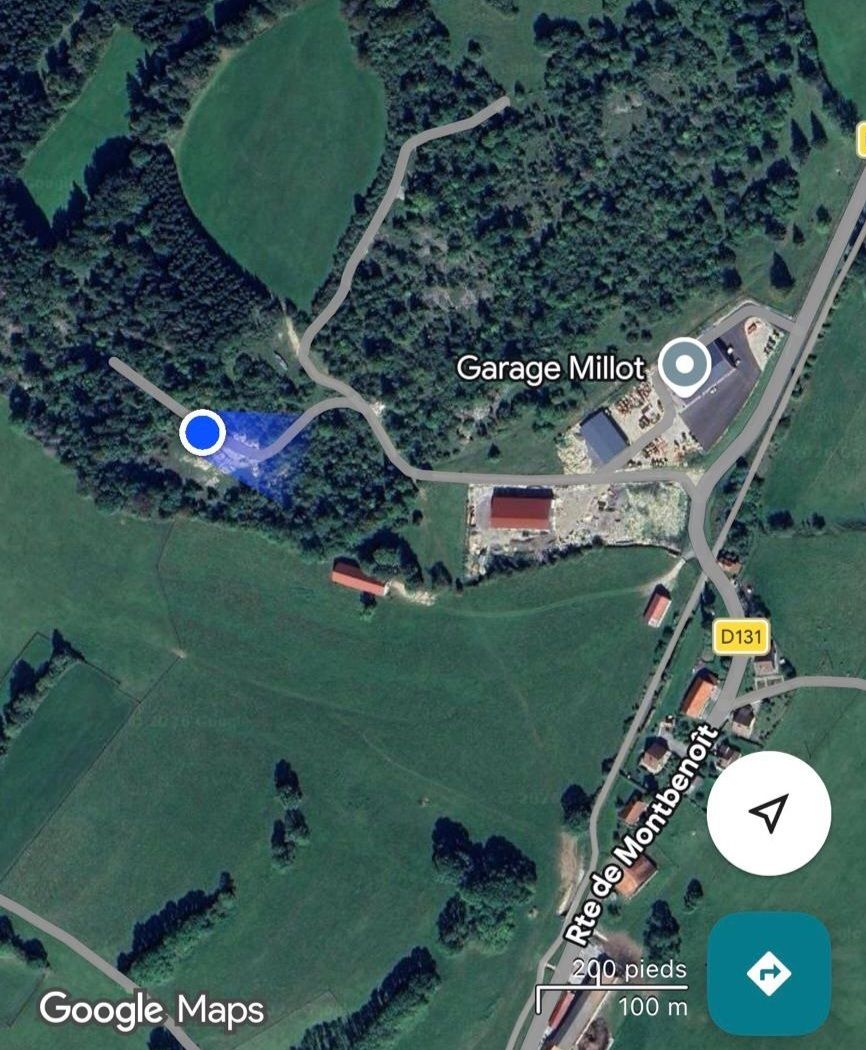Select the Garage Millot place marker
866x1050 pixels.
pos(685,366)
